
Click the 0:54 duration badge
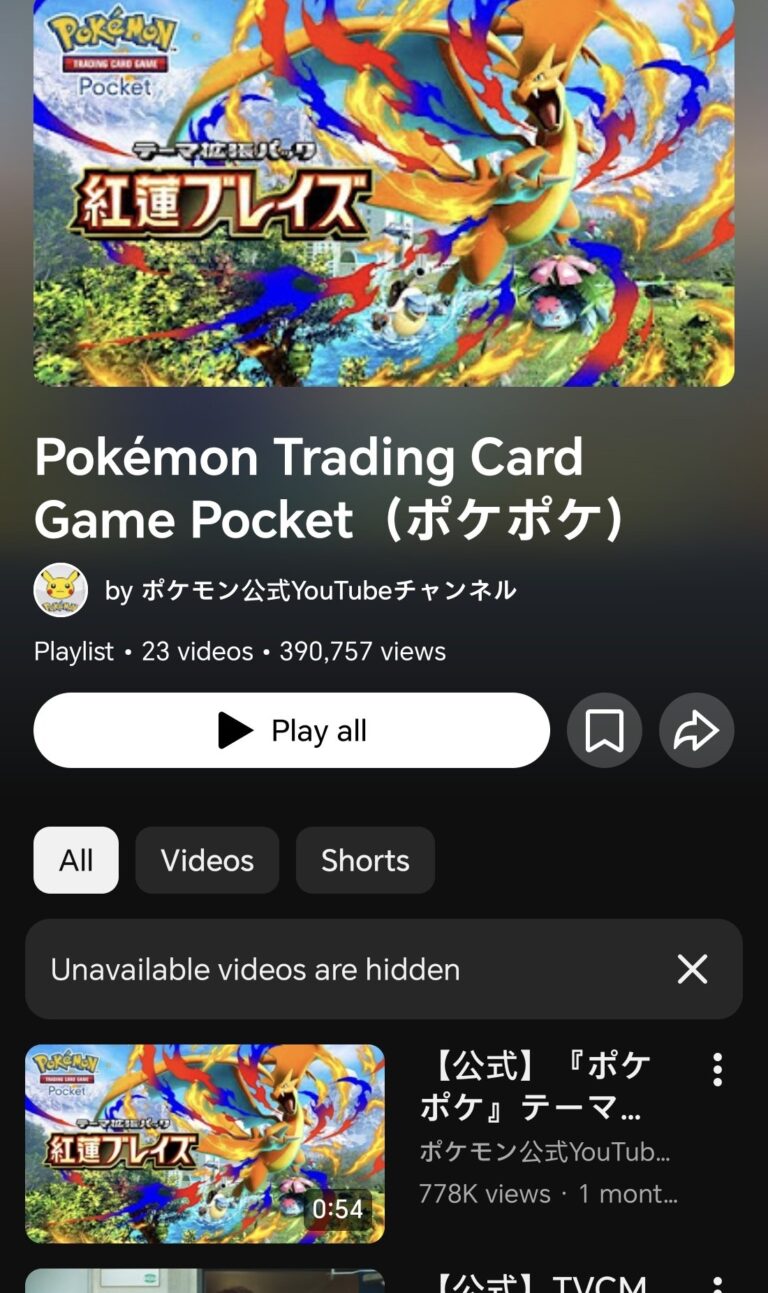point(339,1208)
